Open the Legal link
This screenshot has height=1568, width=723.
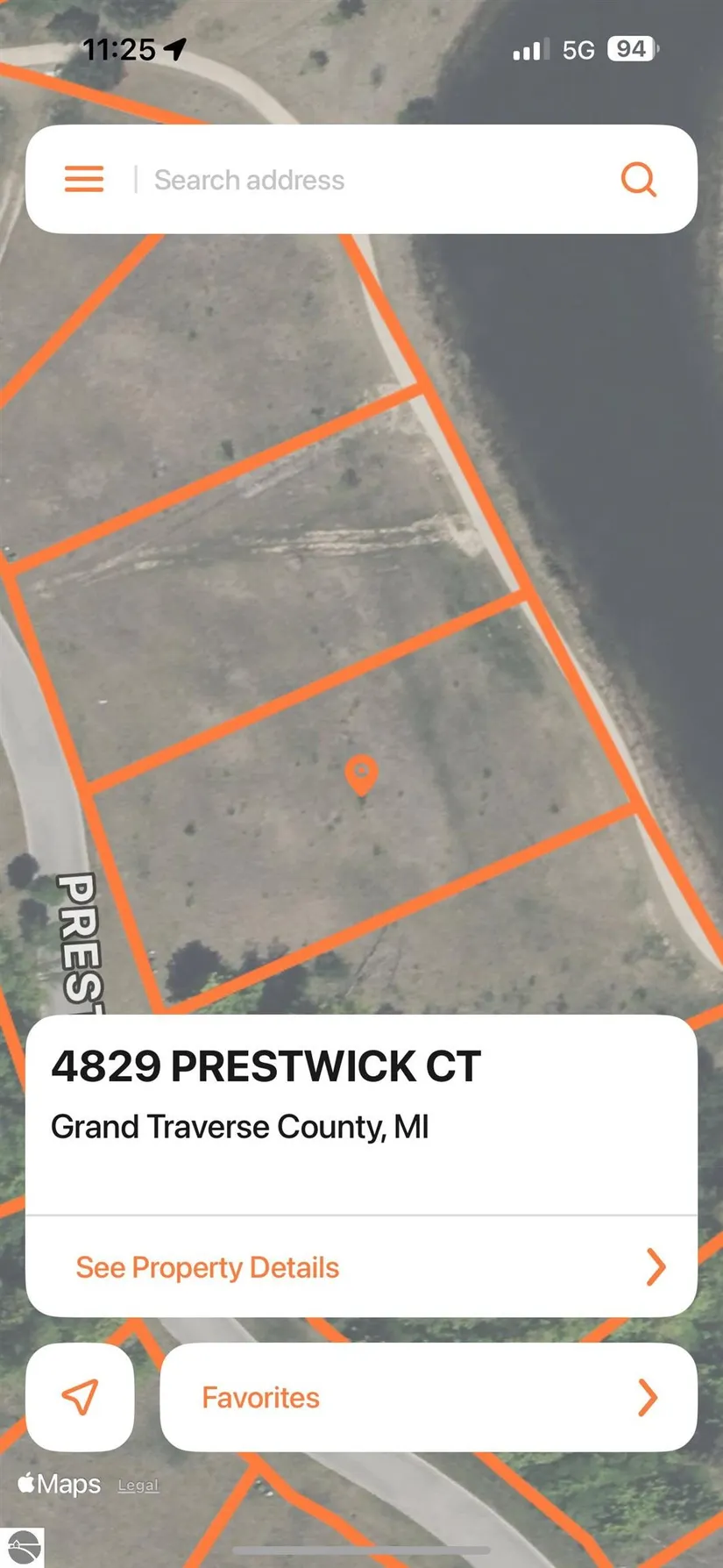(x=138, y=1486)
